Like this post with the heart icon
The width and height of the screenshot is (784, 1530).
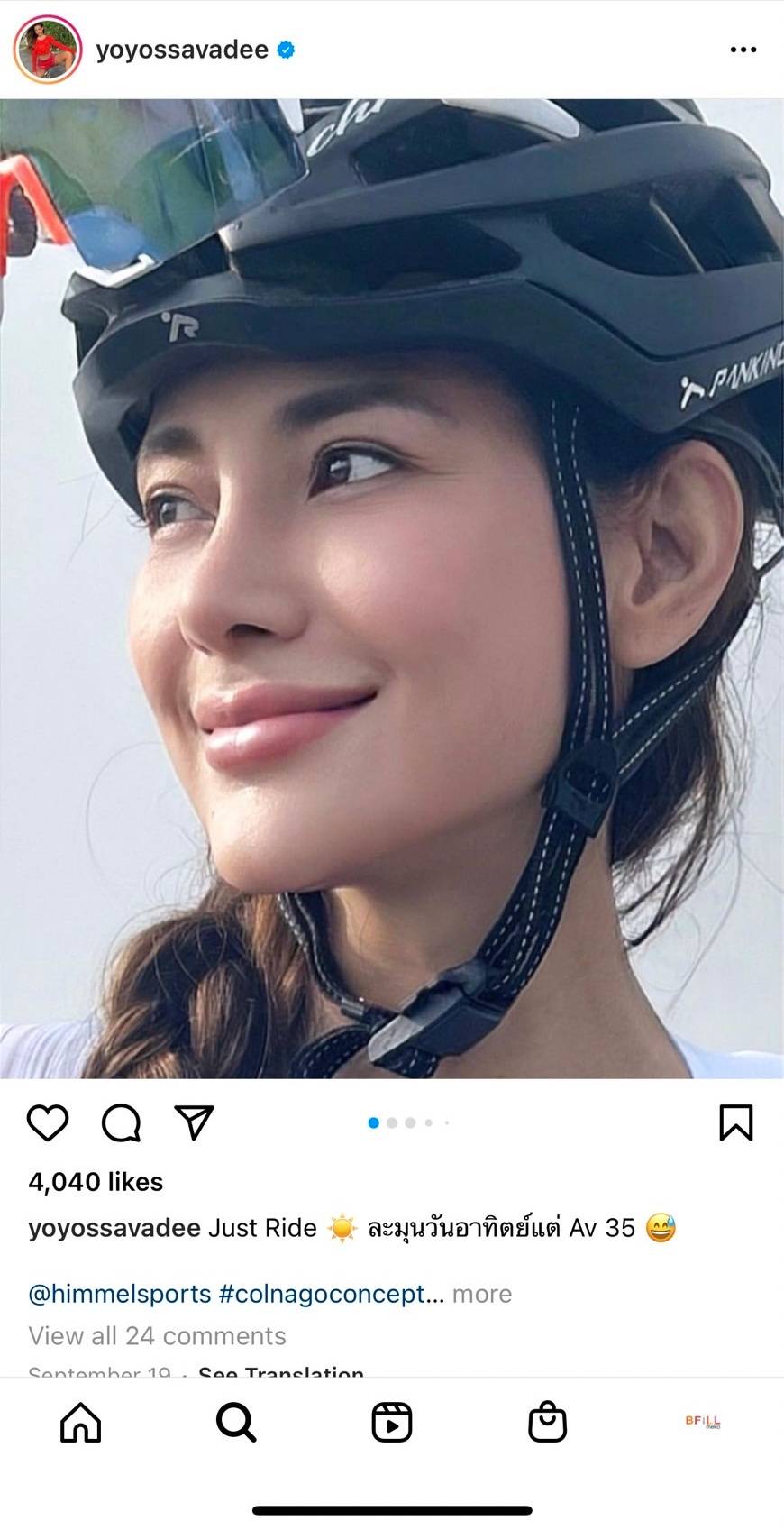click(x=48, y=1122)
